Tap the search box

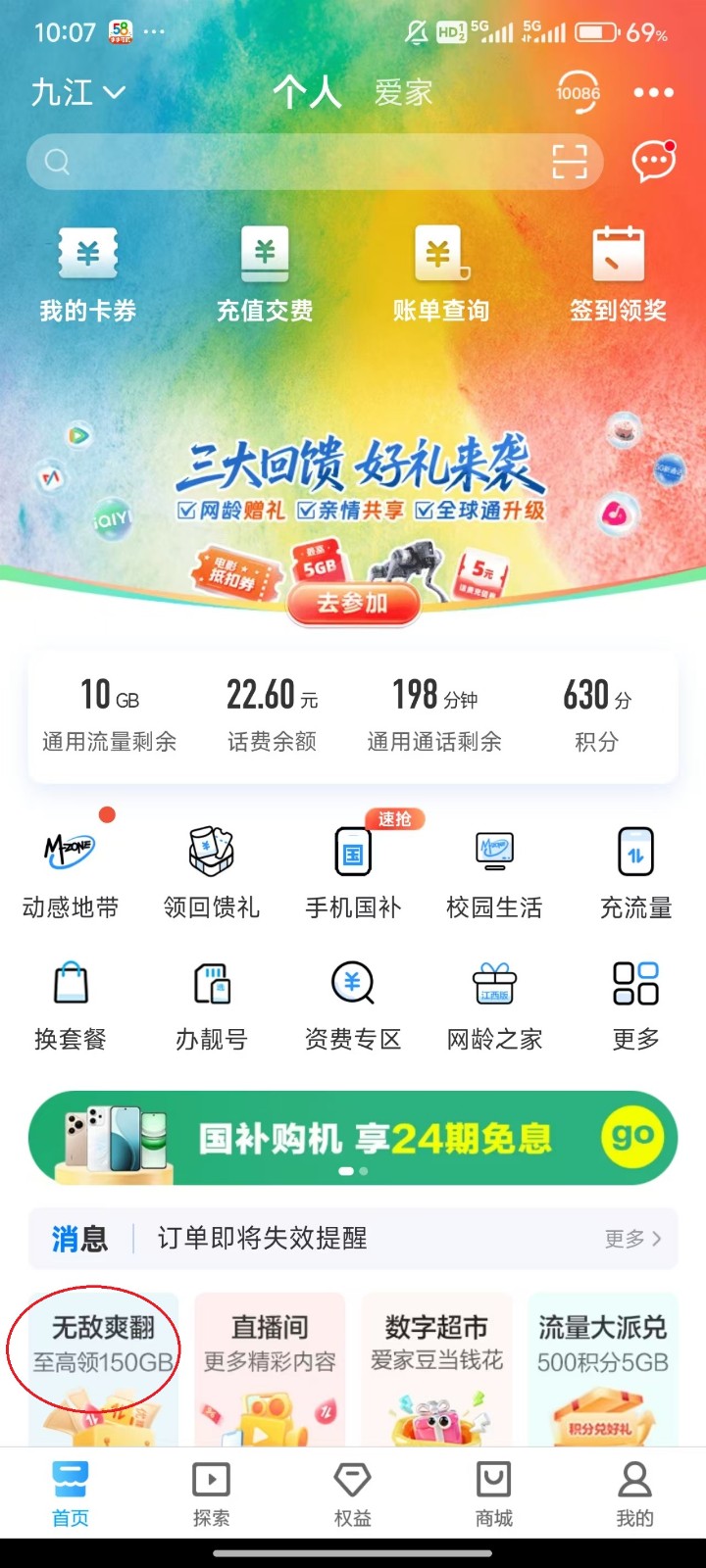point(284,162)
